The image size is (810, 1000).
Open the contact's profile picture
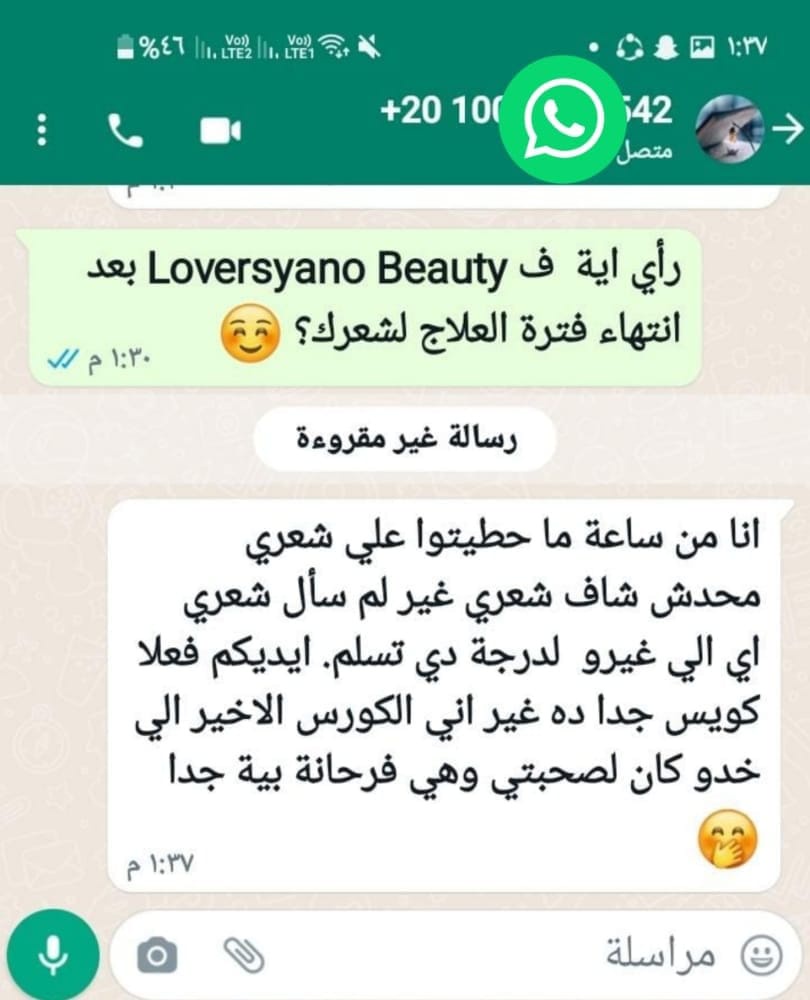pyautogui.click(x=729, y=127)
